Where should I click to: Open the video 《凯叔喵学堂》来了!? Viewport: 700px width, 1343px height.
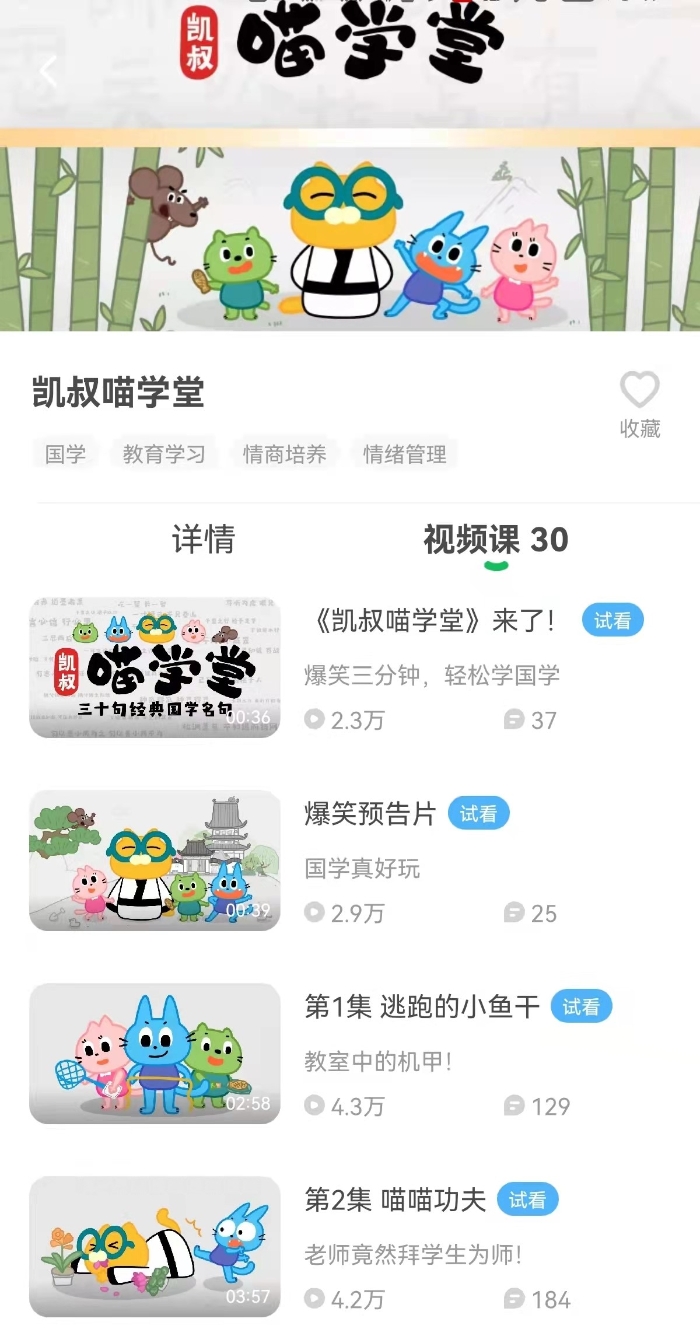[x=429, y=620]
